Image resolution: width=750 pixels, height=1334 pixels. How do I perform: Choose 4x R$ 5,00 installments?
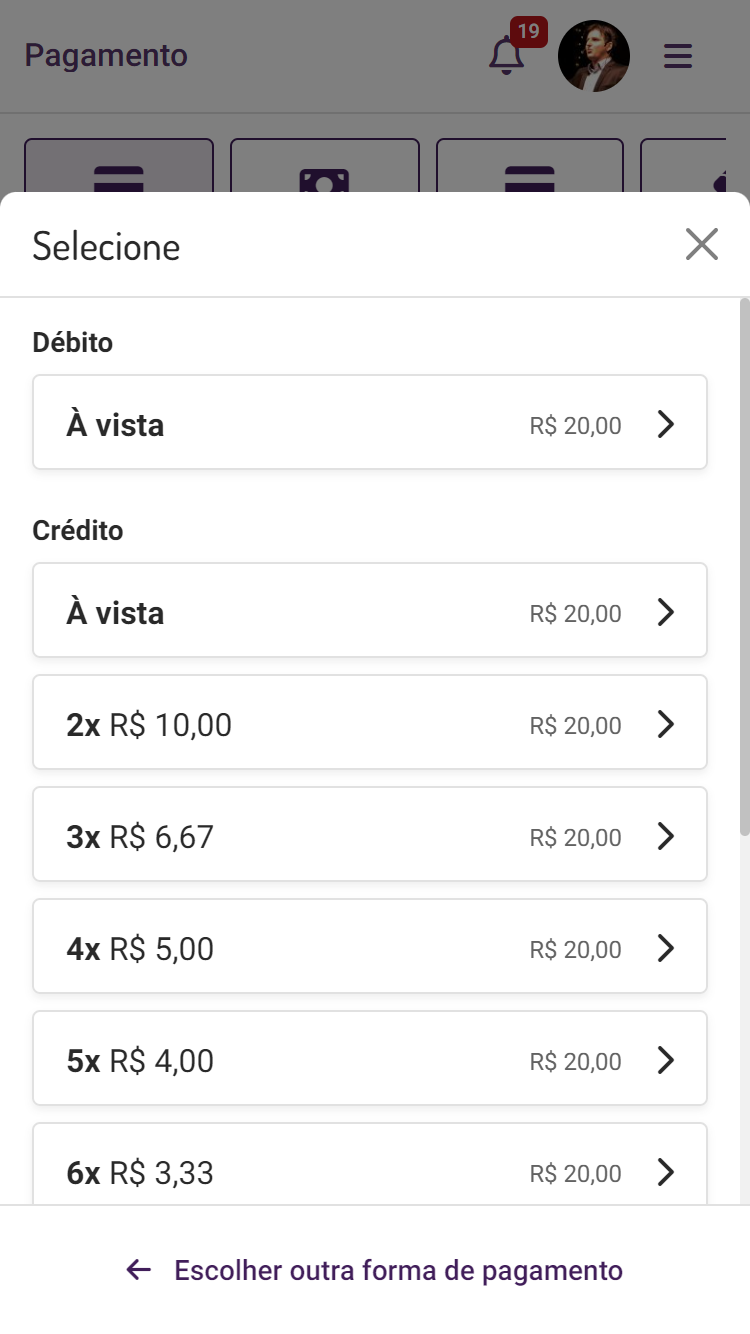click(x=370, y=947)
